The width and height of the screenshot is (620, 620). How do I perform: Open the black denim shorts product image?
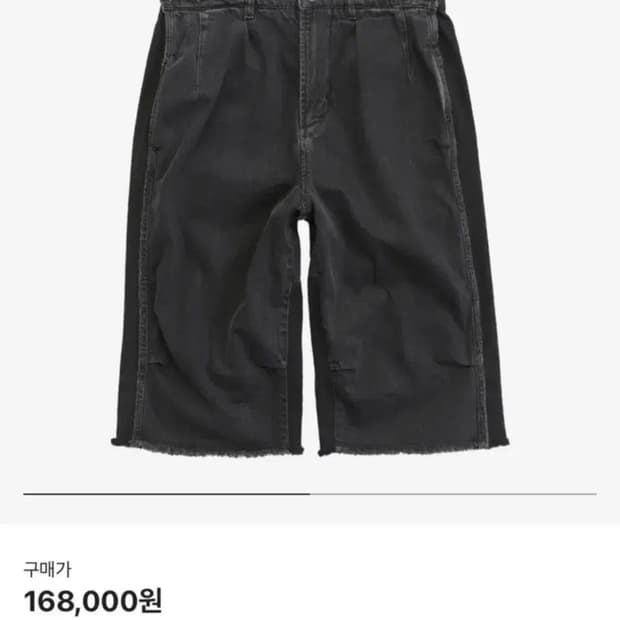pos(310,230)
